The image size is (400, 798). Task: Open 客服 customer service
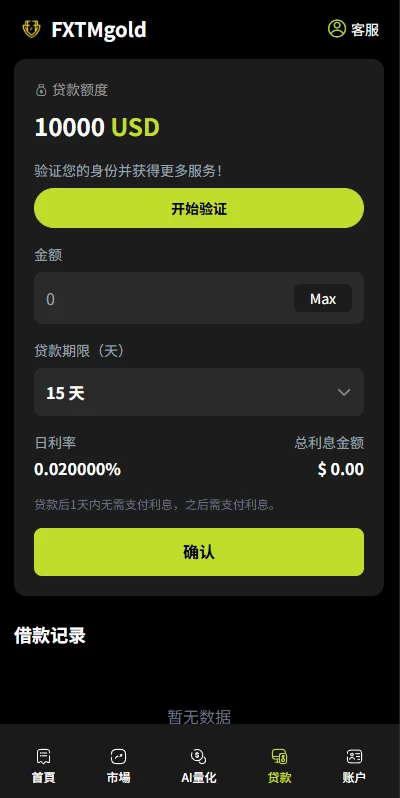click(354, 29)
